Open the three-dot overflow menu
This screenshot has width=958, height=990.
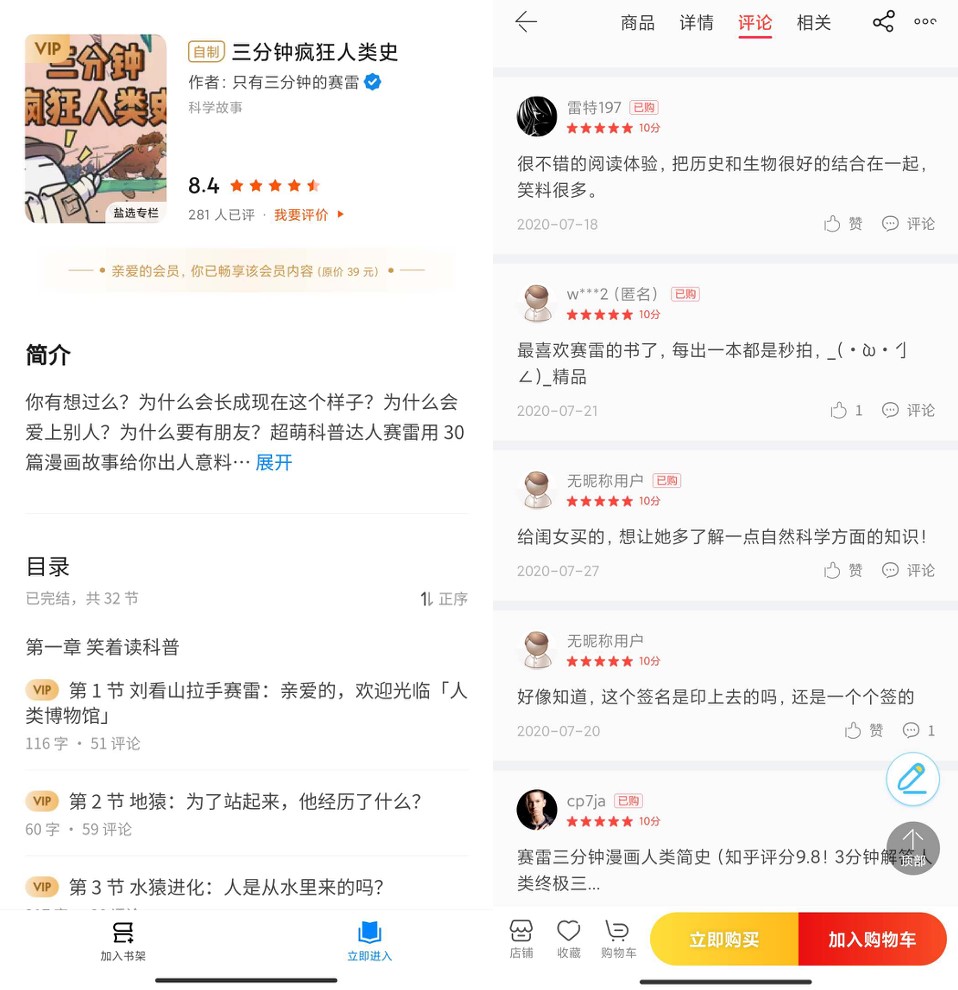click(925, 22)
